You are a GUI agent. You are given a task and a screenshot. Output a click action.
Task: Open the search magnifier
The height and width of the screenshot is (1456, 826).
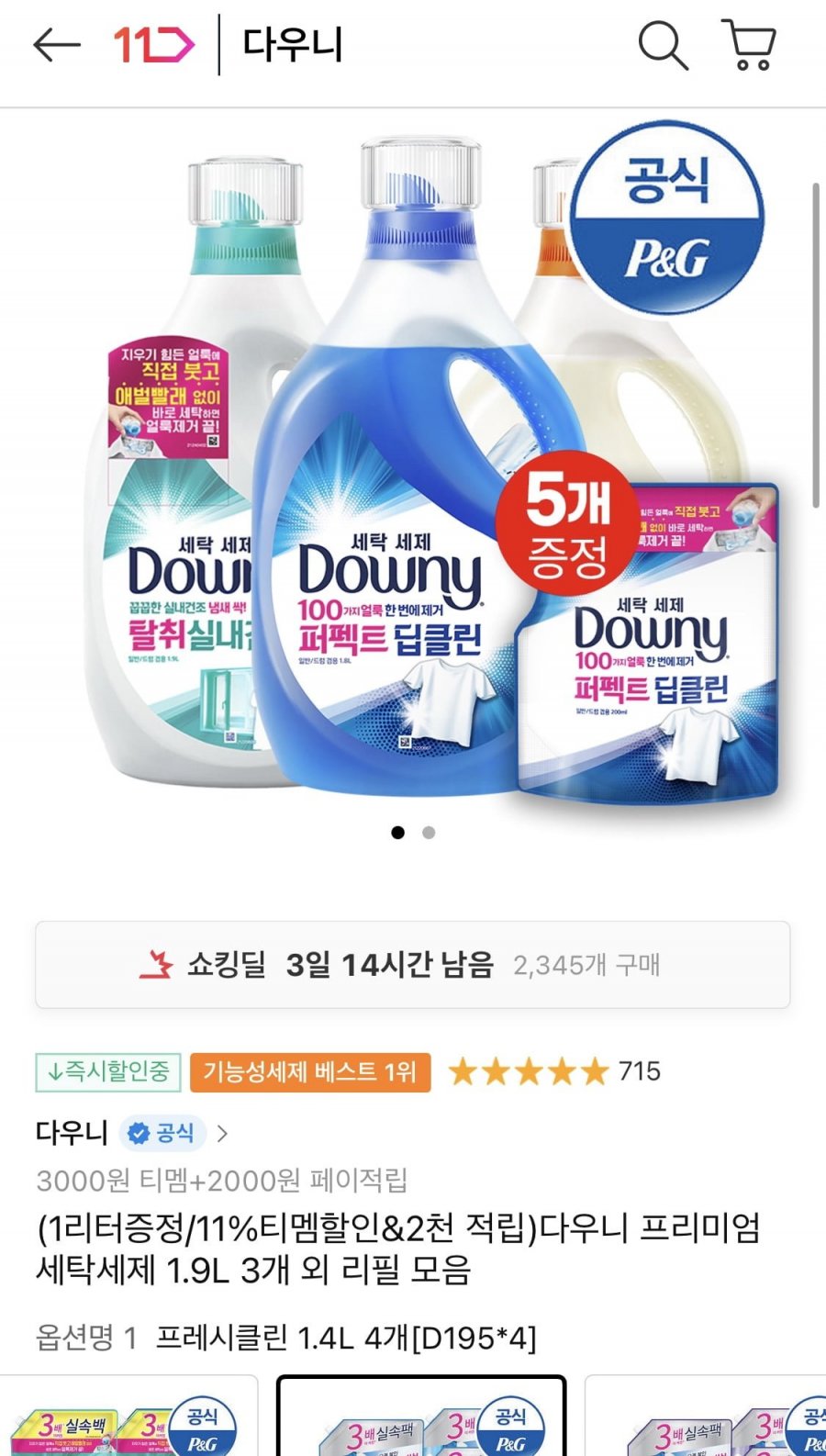[x=662, y=45]
